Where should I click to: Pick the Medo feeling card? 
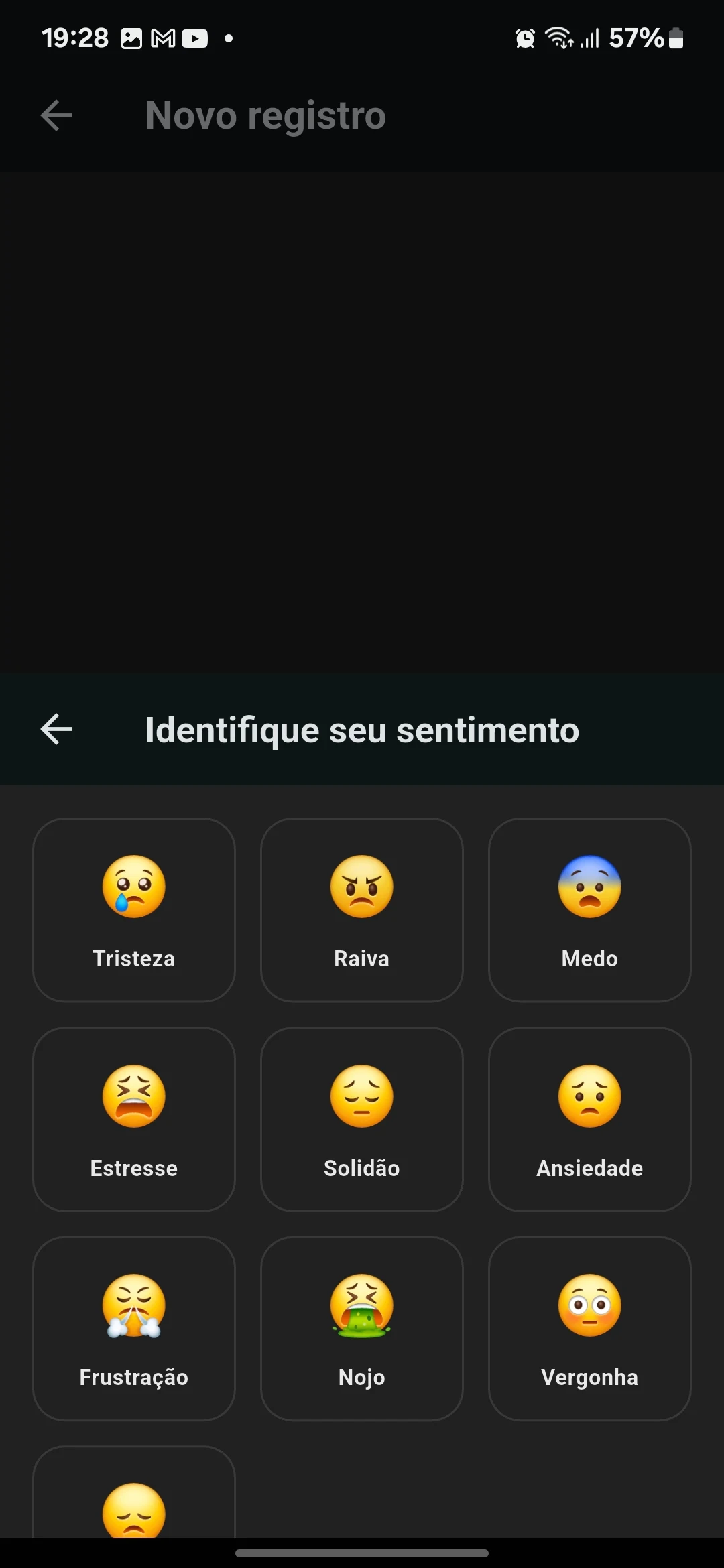click(x=590, y=910)
